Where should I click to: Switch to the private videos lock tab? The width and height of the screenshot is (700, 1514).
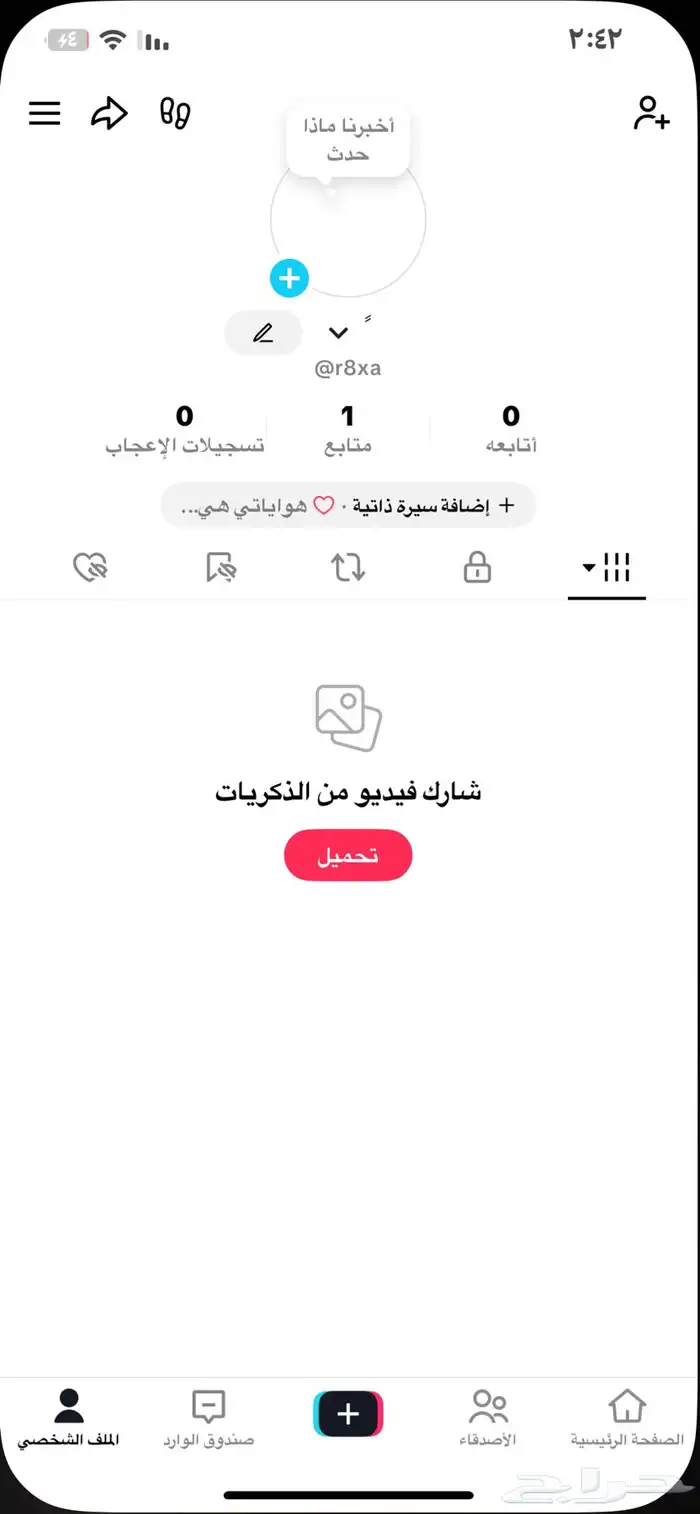tap(477, 569)
